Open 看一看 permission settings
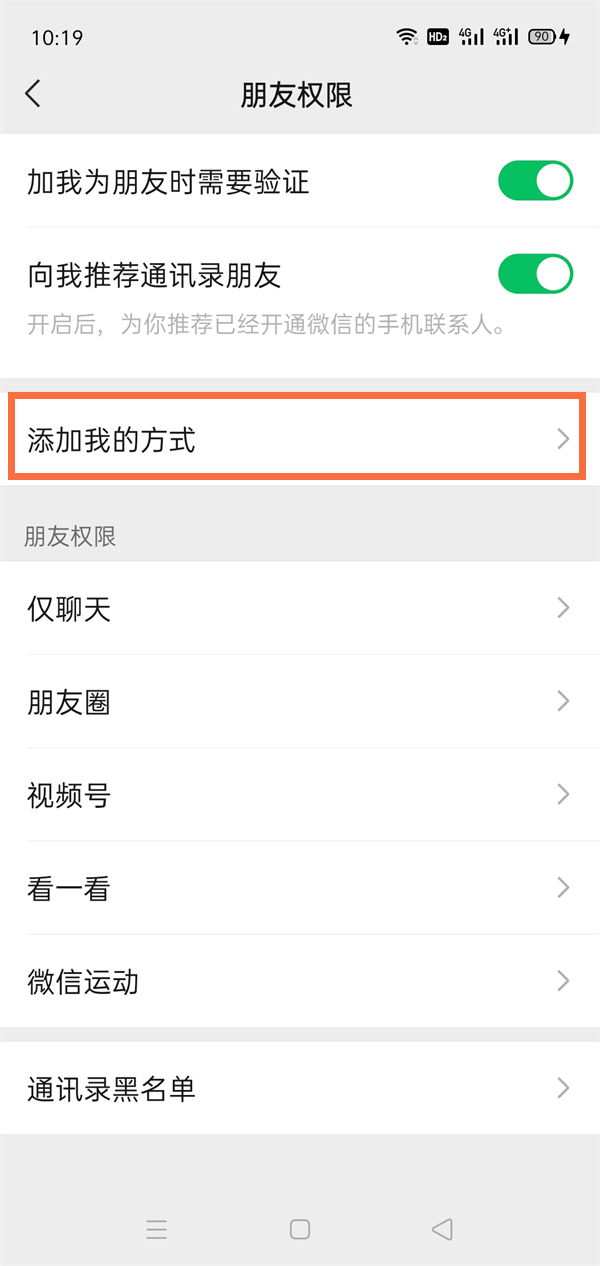The height and width of the screenshot is (1266, 600). pyautogui.click(x=300, y=888)
